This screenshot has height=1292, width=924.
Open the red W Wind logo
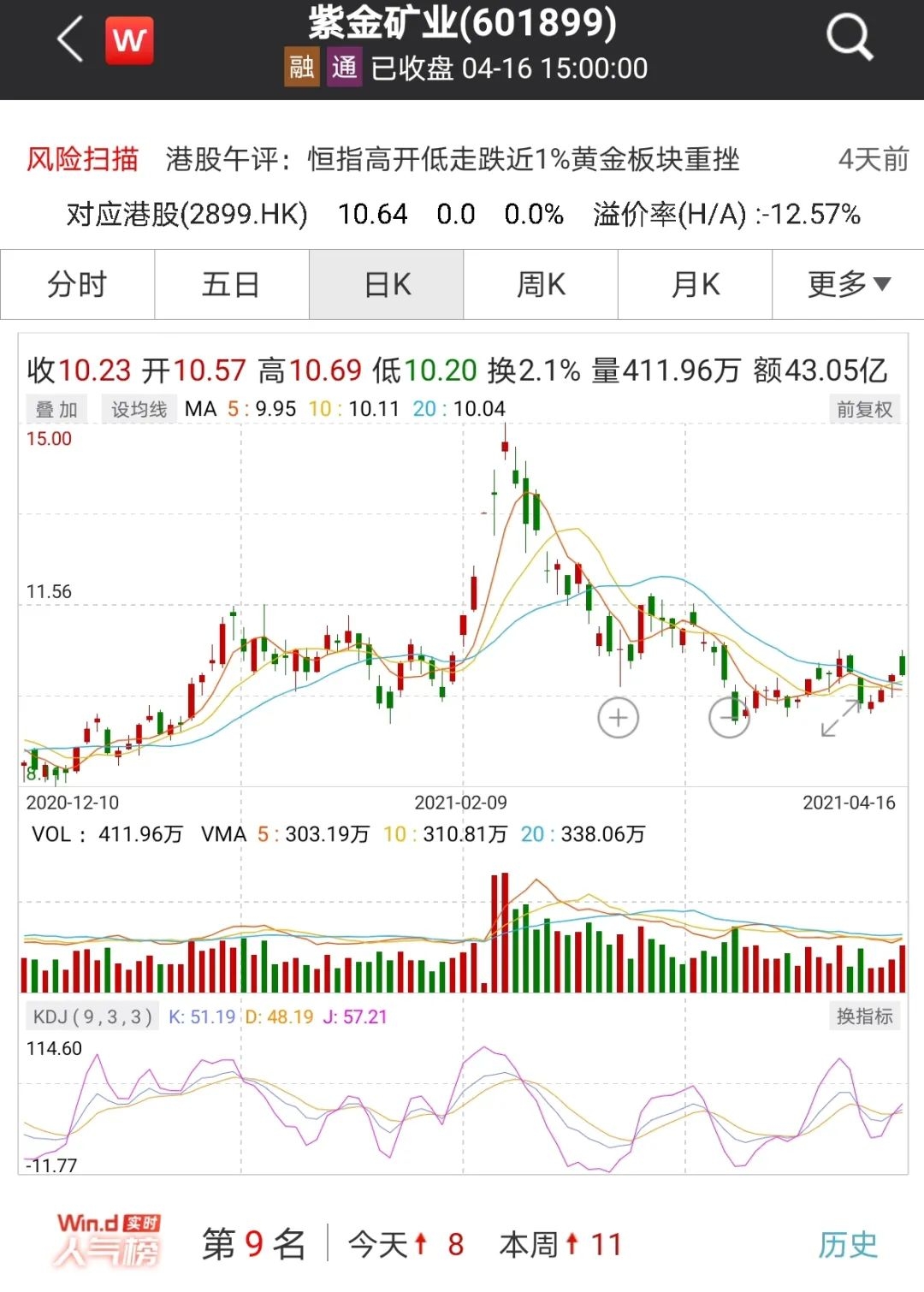pyautogui.click(x=129, y=40)
